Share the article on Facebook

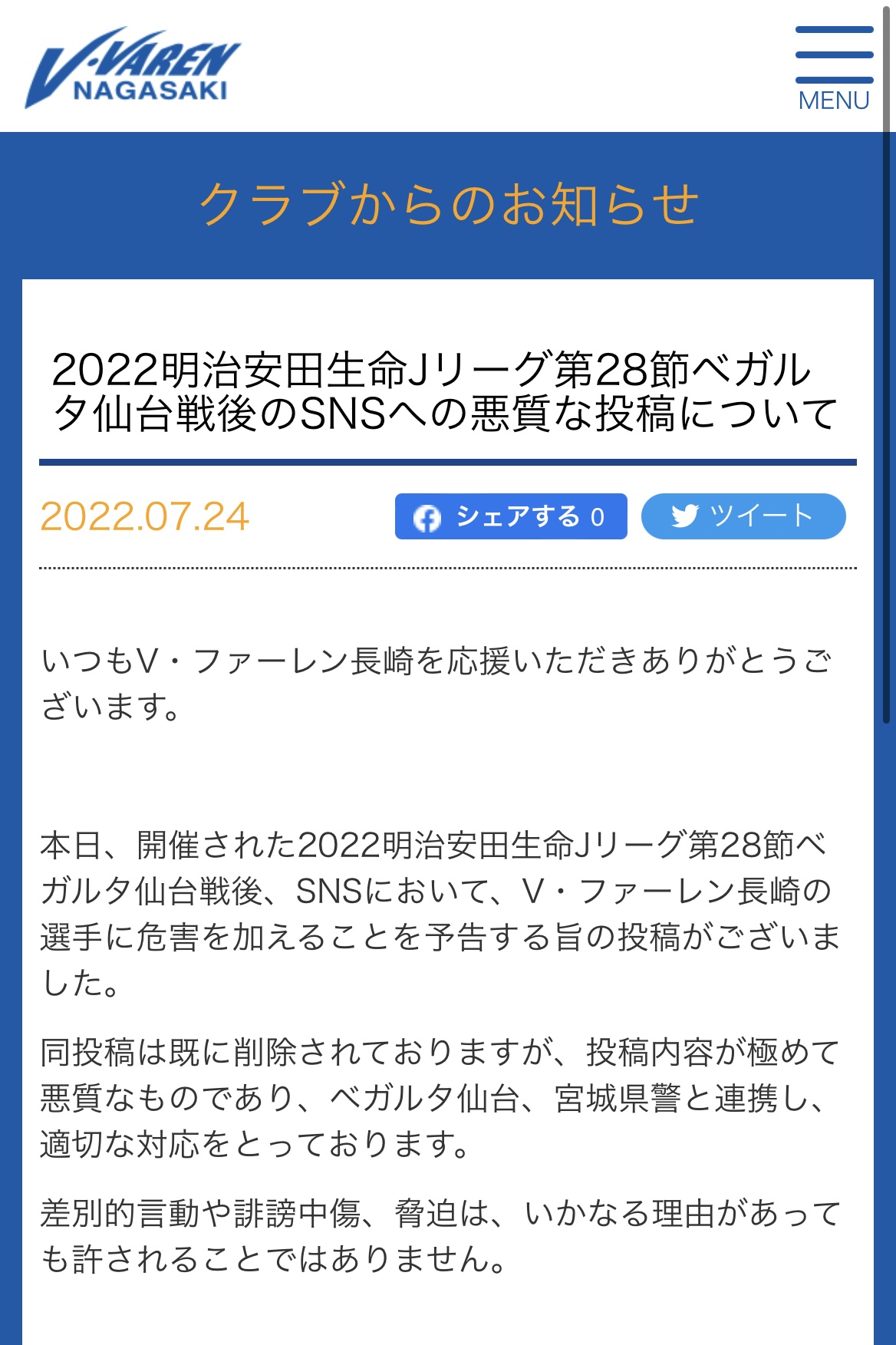point(511,516)
